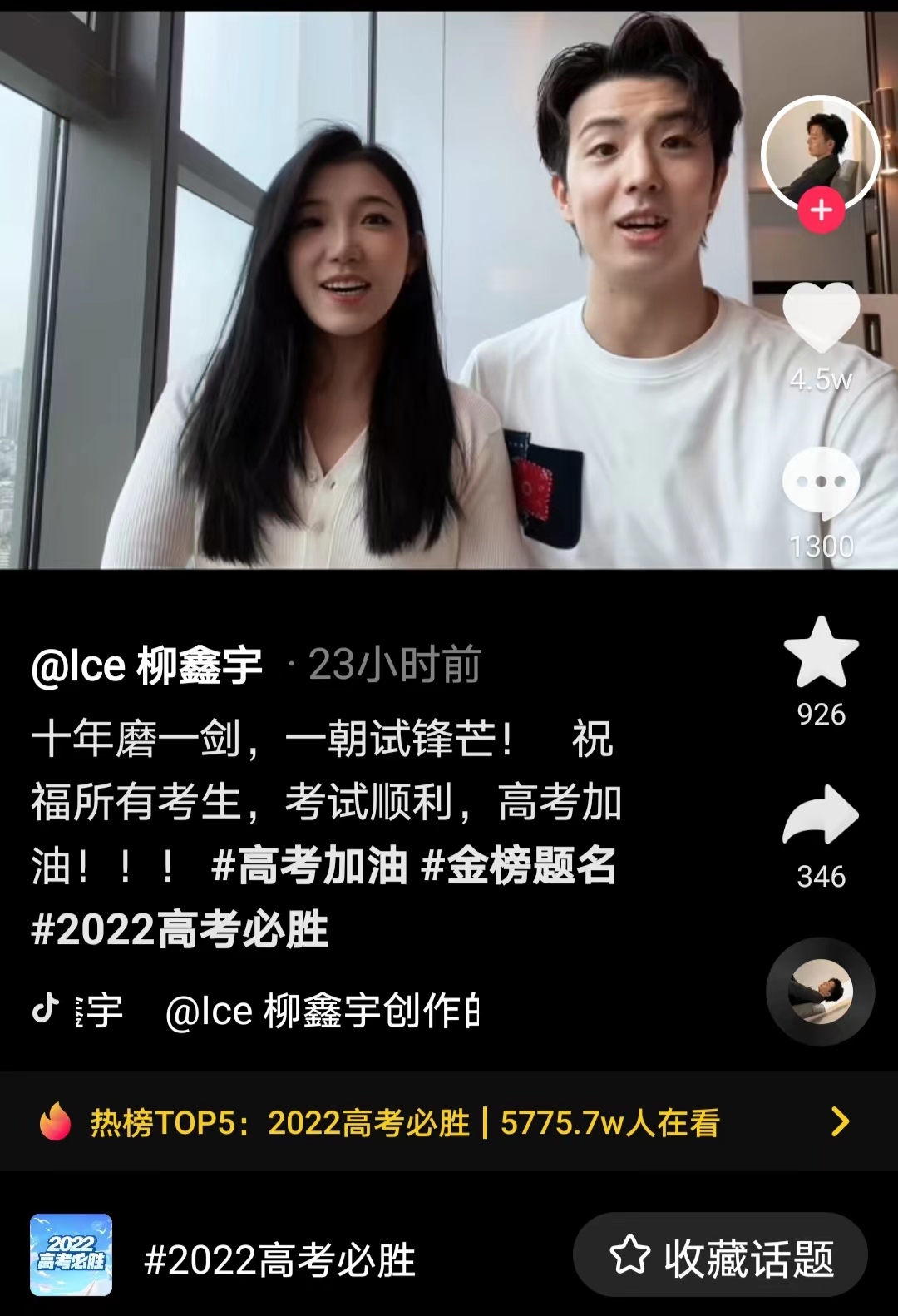Open hashtag #金榜题名
This screenshot has width=898, height=1316.
(x=519, y=865)
